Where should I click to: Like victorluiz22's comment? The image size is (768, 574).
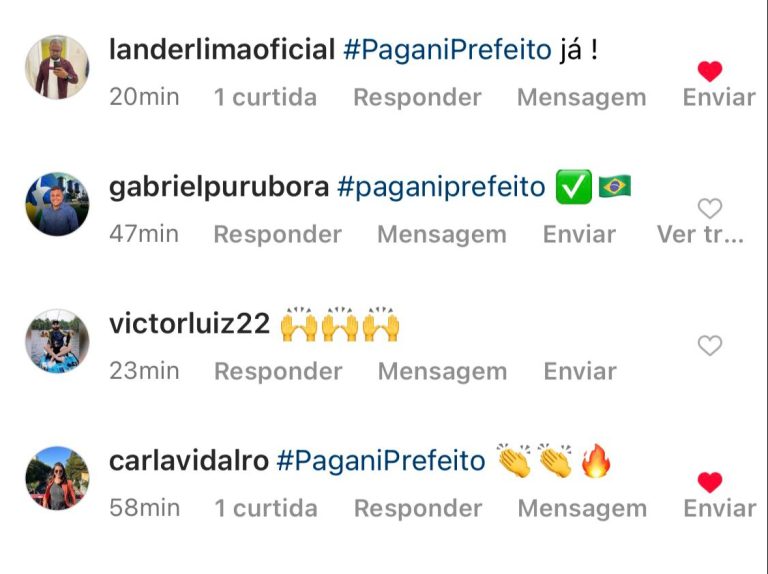click(x=709, y=346)
